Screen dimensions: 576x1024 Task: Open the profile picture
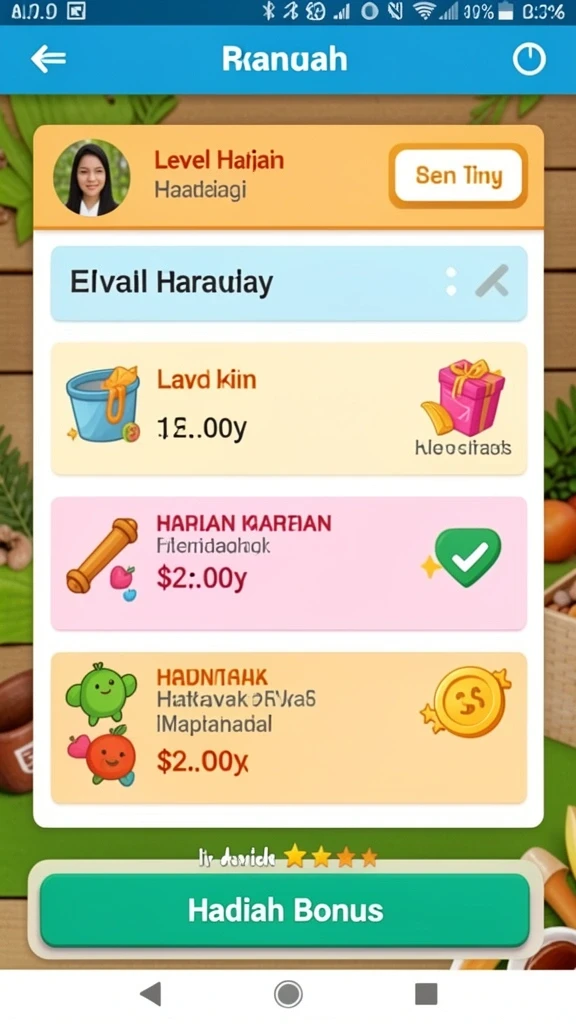pos(91,177)
